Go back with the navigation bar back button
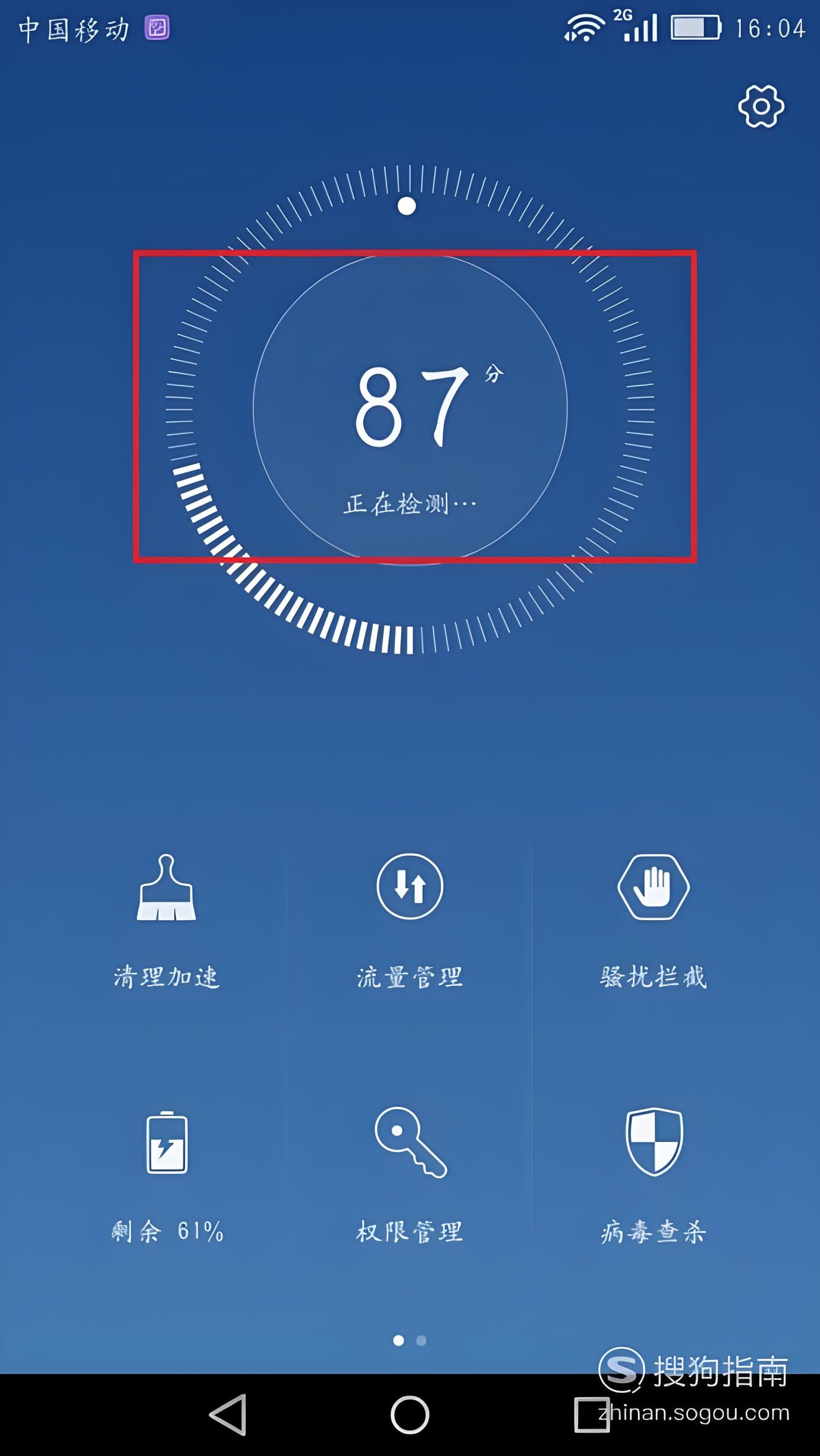The height and width of the screenshot is (1456, 820). pos(229,1414)
